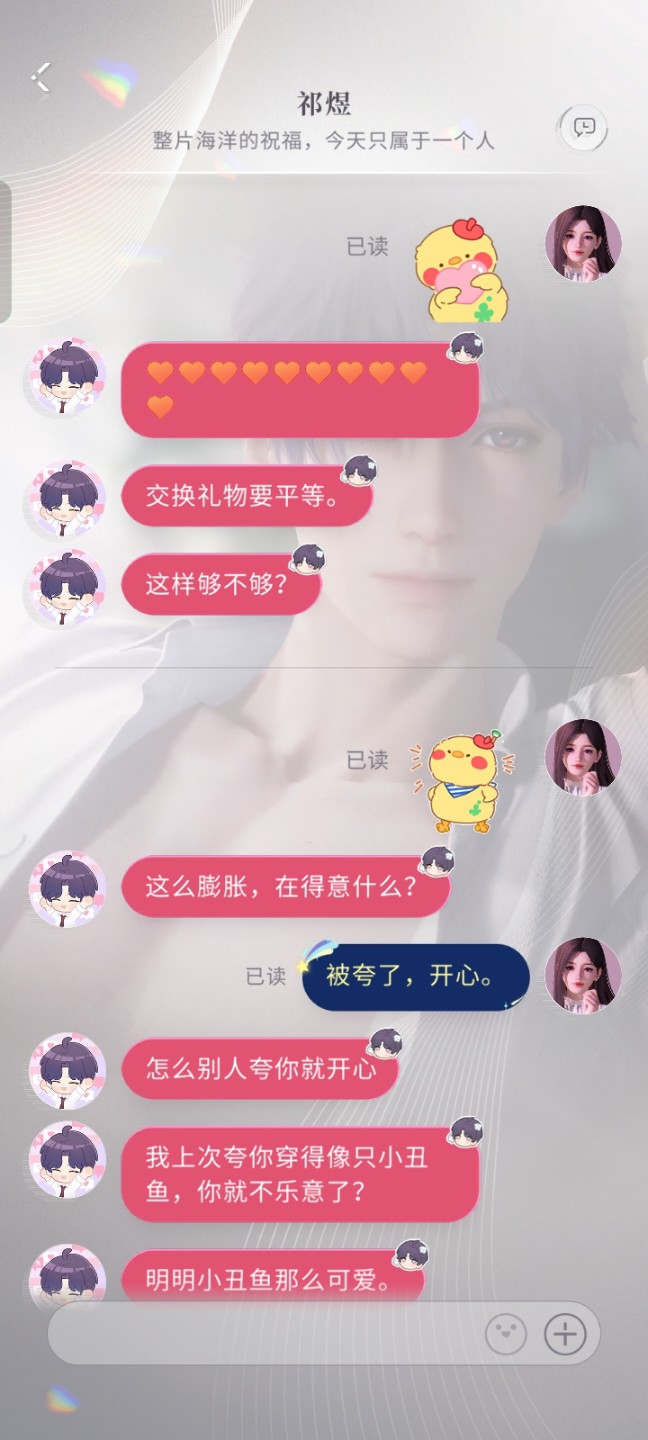Go back using the top-left arrow
The height and width of the screenshot is (1440, 648).
[x=41, y=78]
